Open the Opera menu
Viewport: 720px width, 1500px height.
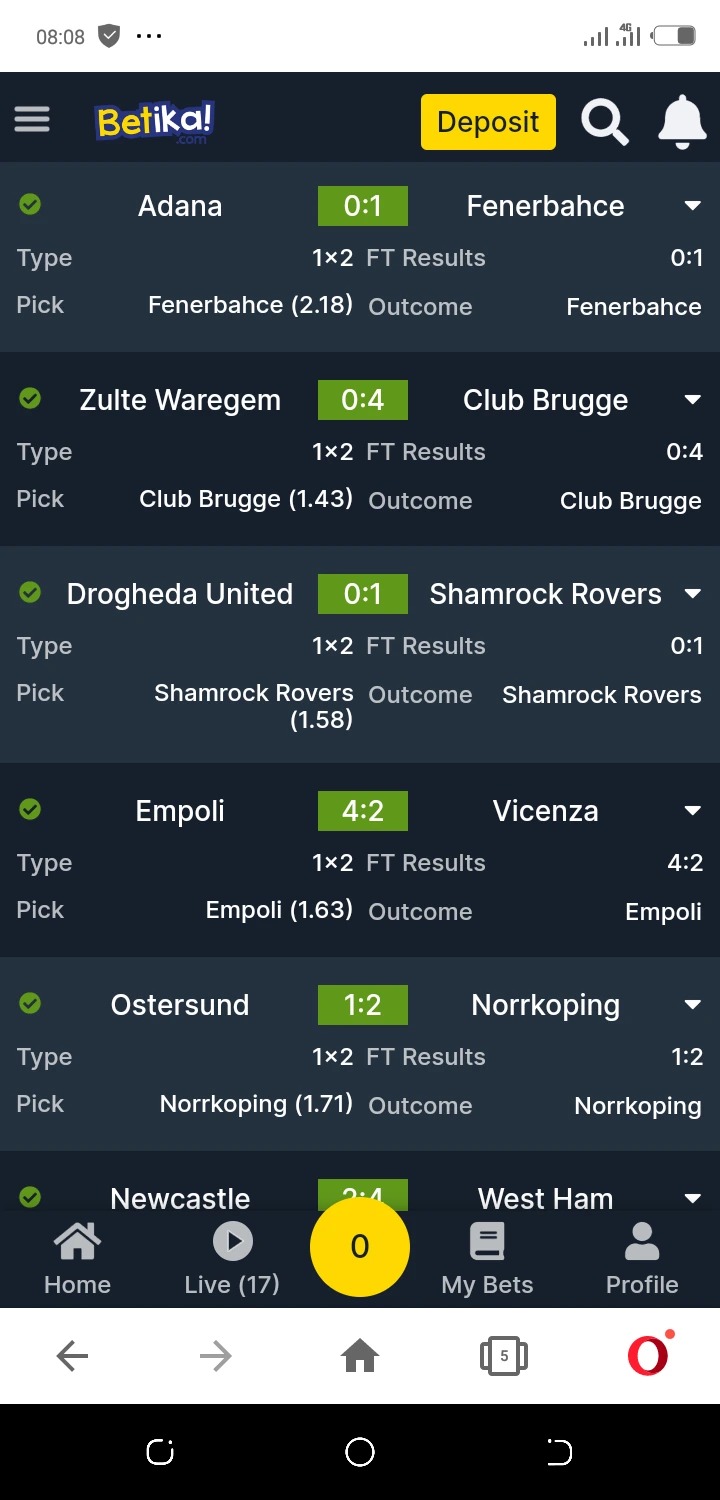[x=649, y=1355]
